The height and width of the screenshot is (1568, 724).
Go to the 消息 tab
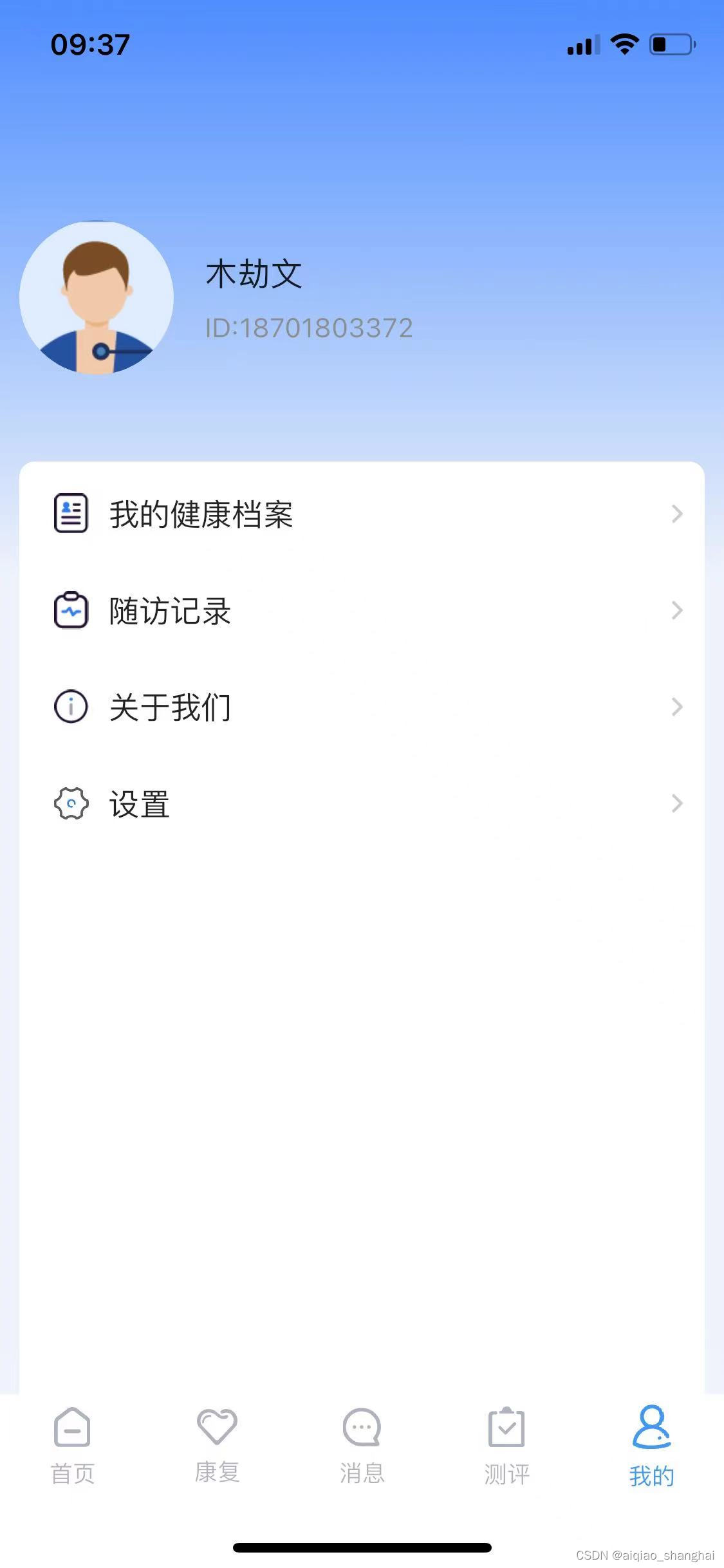pos(362,1445)
